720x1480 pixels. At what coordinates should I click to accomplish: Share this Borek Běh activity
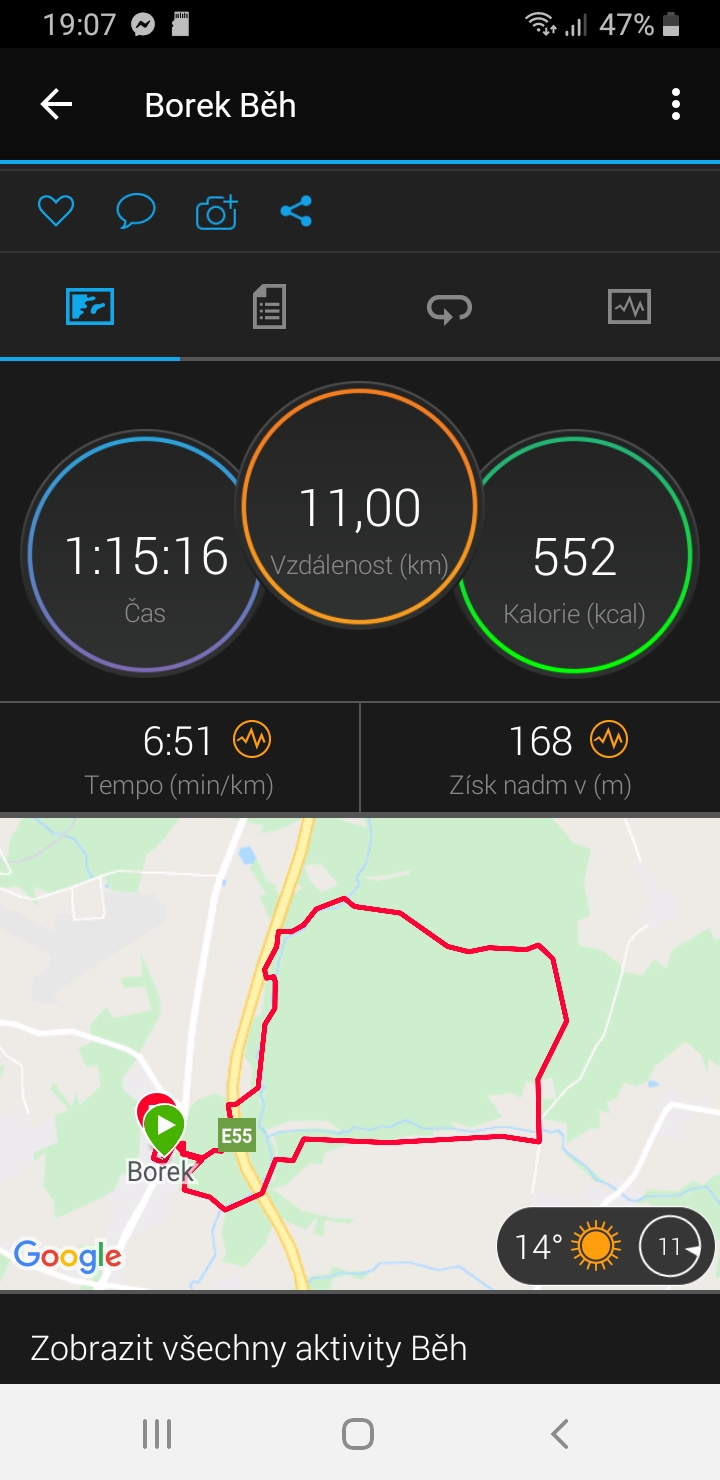[x=296, y=211]
